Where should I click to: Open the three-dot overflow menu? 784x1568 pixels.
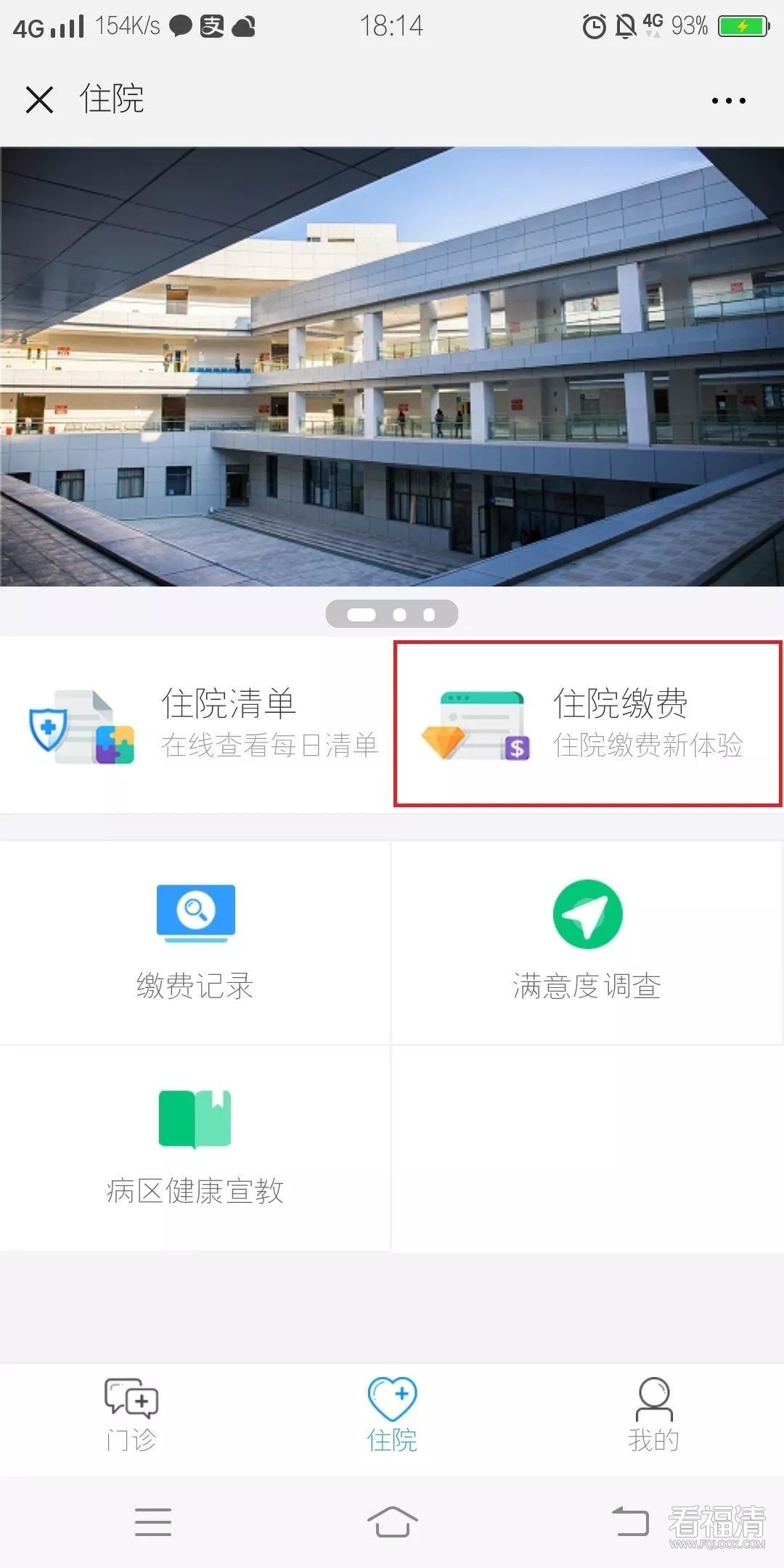pos(728,100)
